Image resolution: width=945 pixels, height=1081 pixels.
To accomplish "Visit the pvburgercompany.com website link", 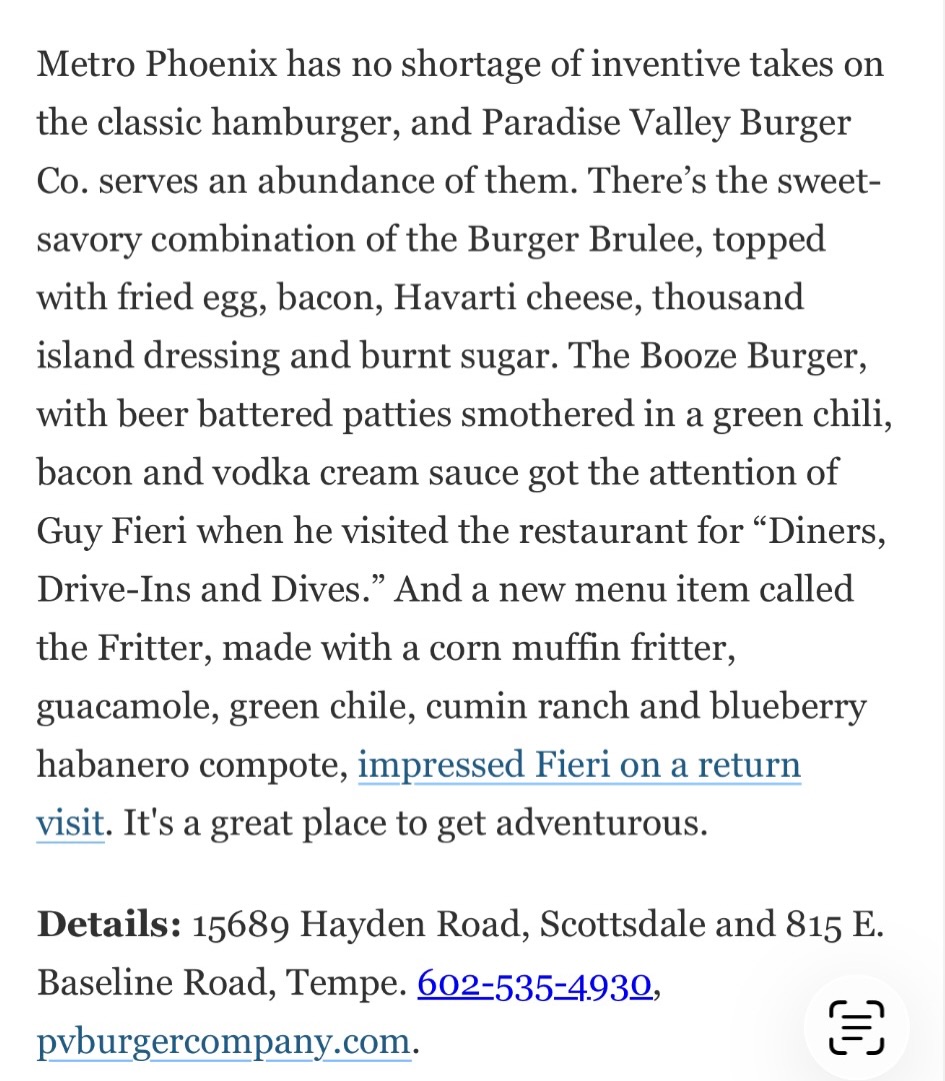I will point(224,1042).
